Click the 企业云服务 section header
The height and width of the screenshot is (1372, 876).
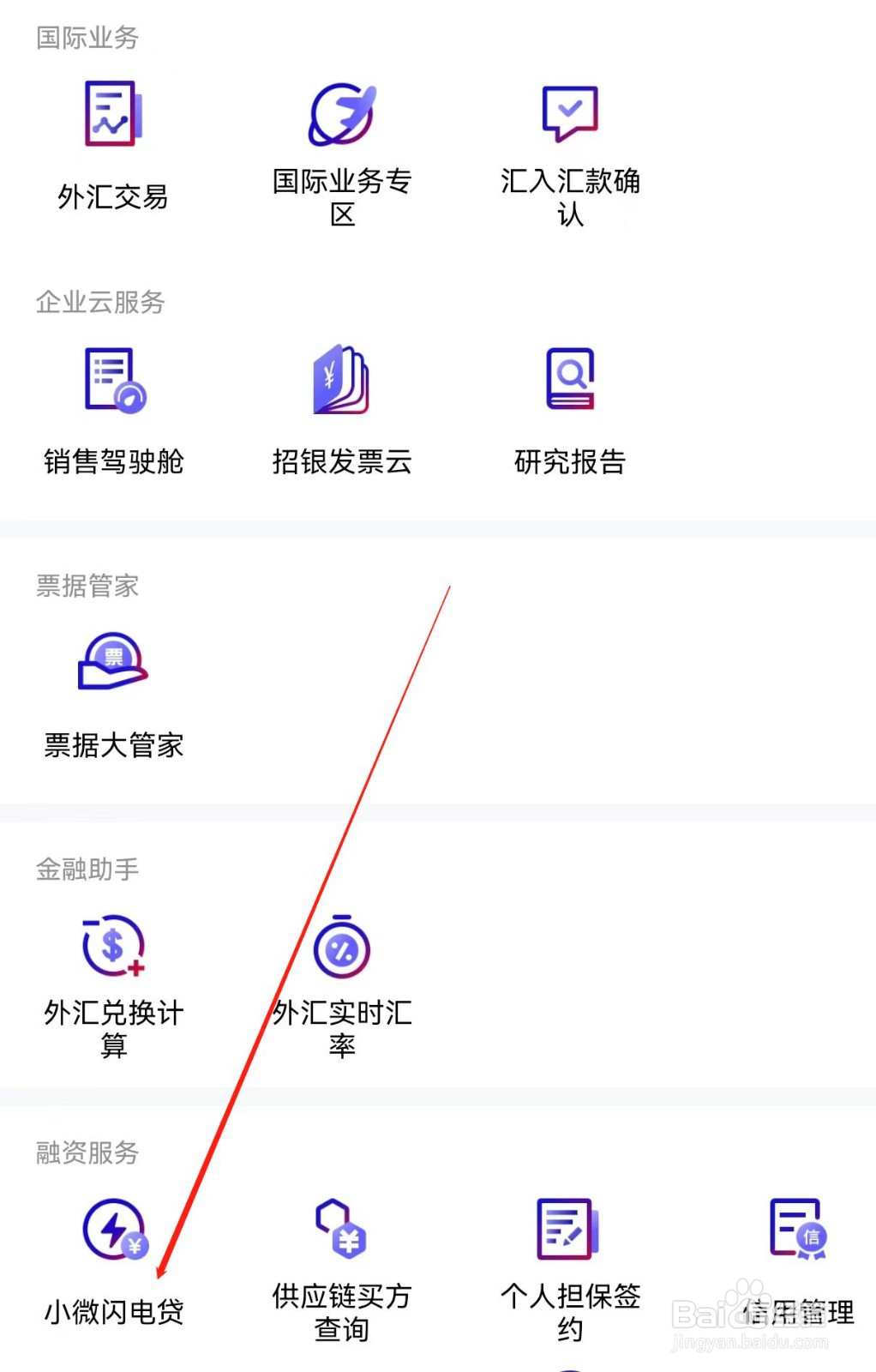tap(99, 302)
